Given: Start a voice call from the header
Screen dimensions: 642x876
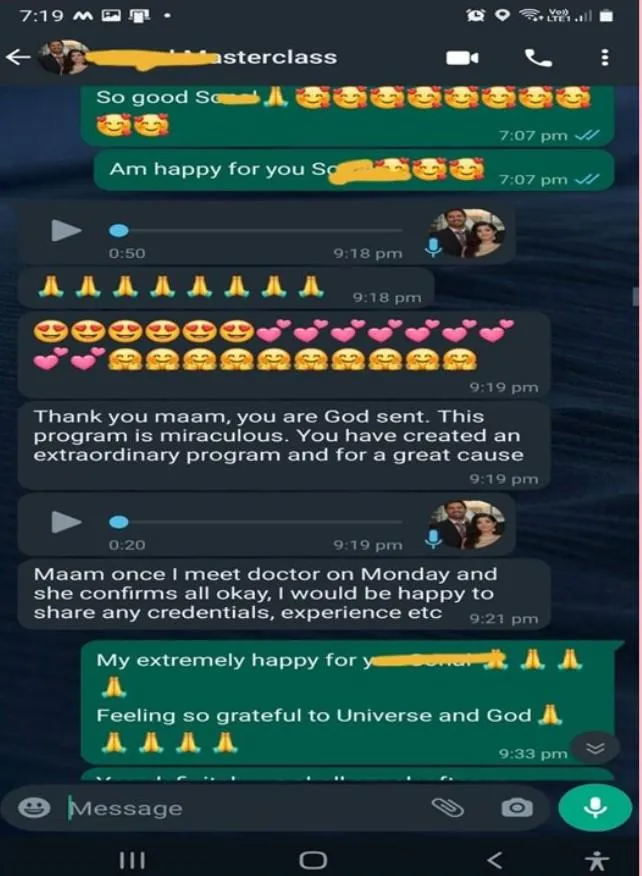Looking at the screenshot, I should tap(538, 58).
